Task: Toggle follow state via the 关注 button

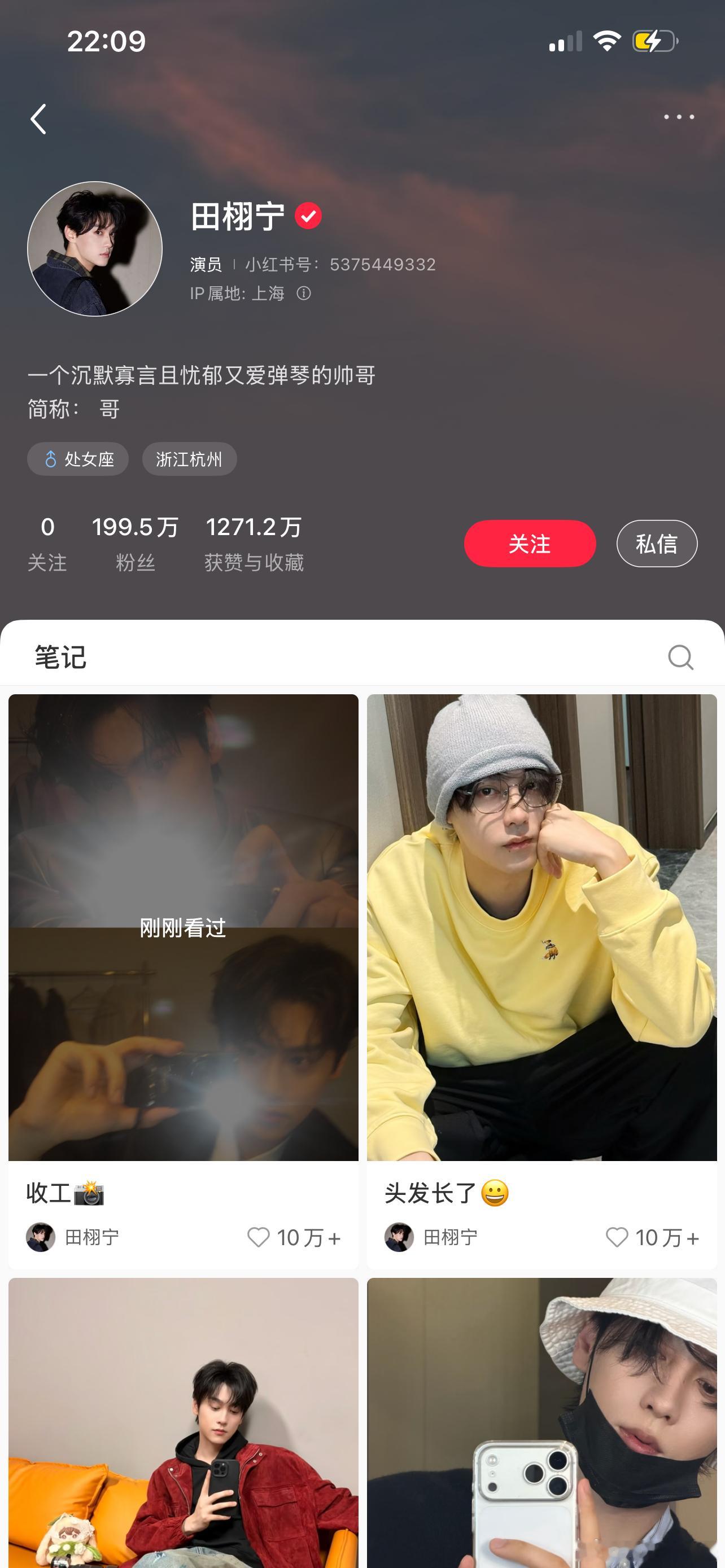Action: pos(530,544)
